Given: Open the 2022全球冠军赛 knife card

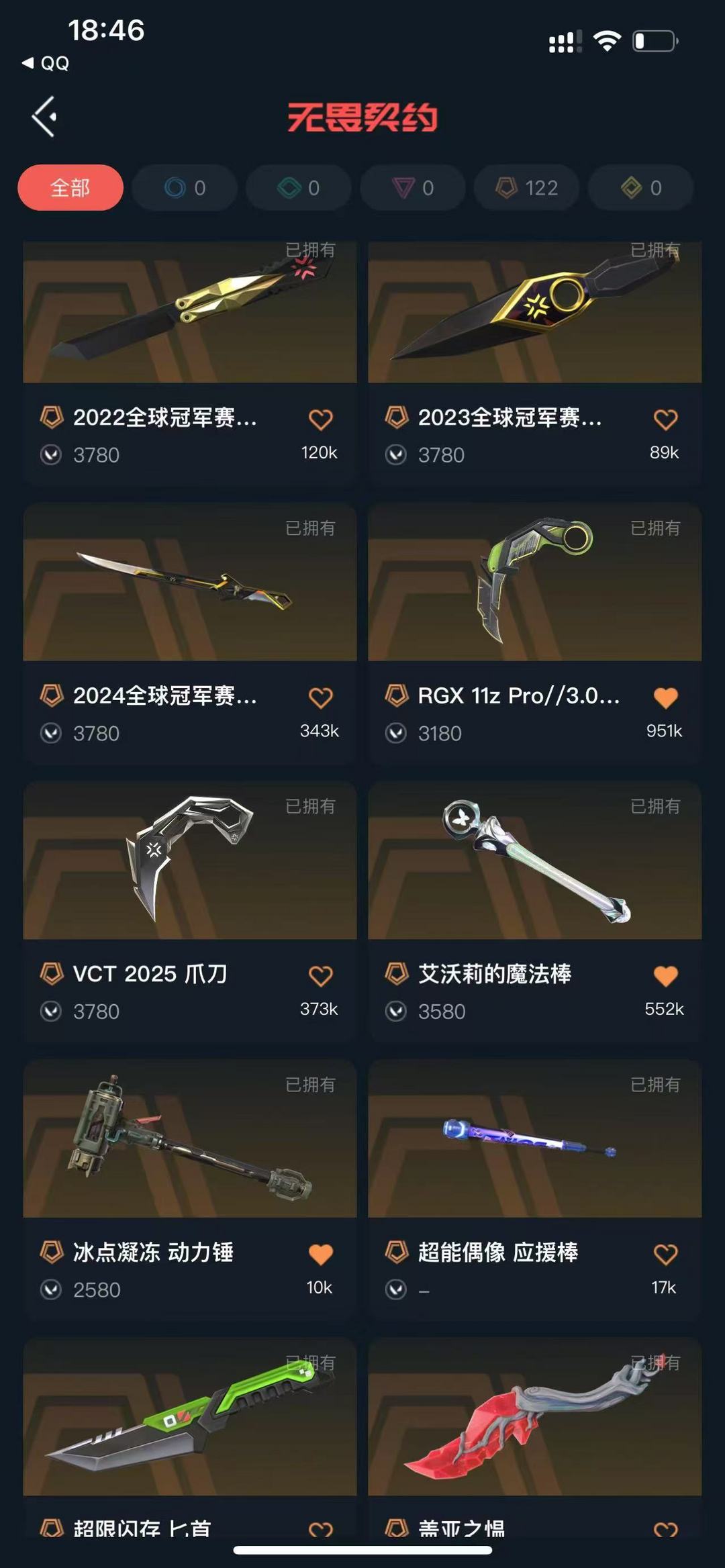Looking at the screenshot, I should pyautogui.click(x=190, y=362).
